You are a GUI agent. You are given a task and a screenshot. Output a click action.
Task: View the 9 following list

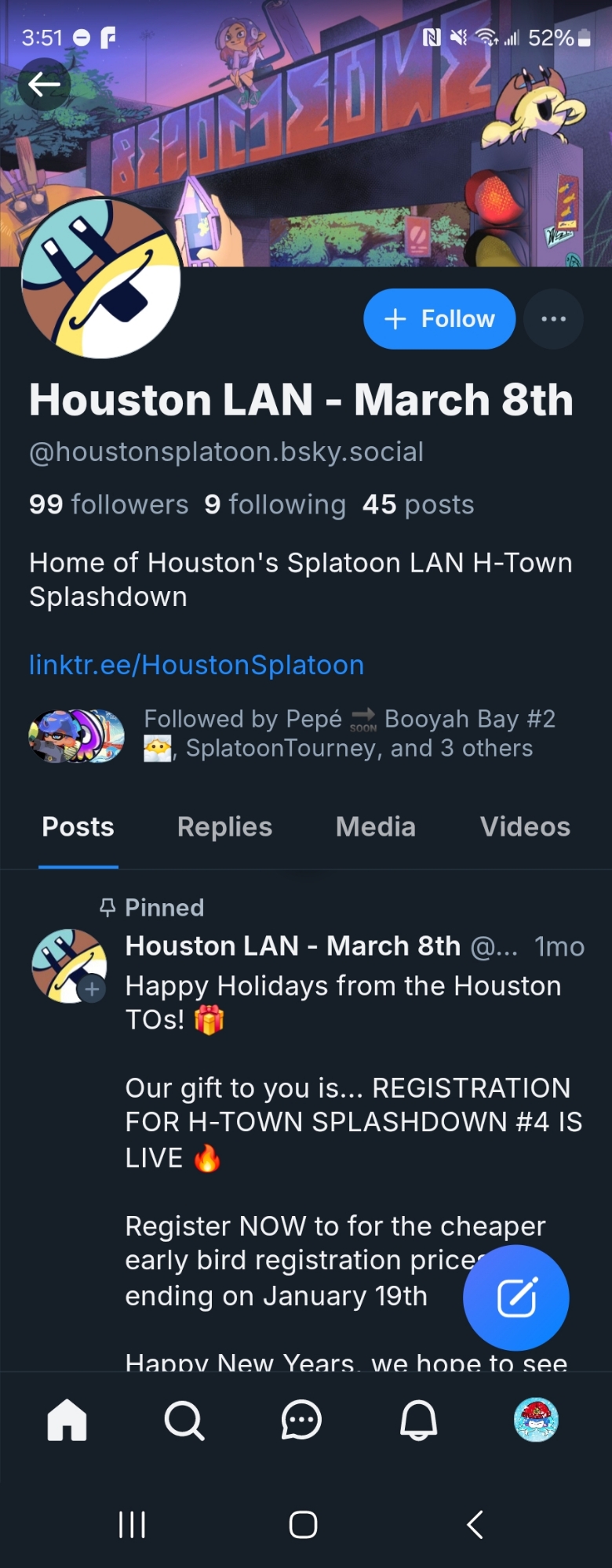coord(275,505)
